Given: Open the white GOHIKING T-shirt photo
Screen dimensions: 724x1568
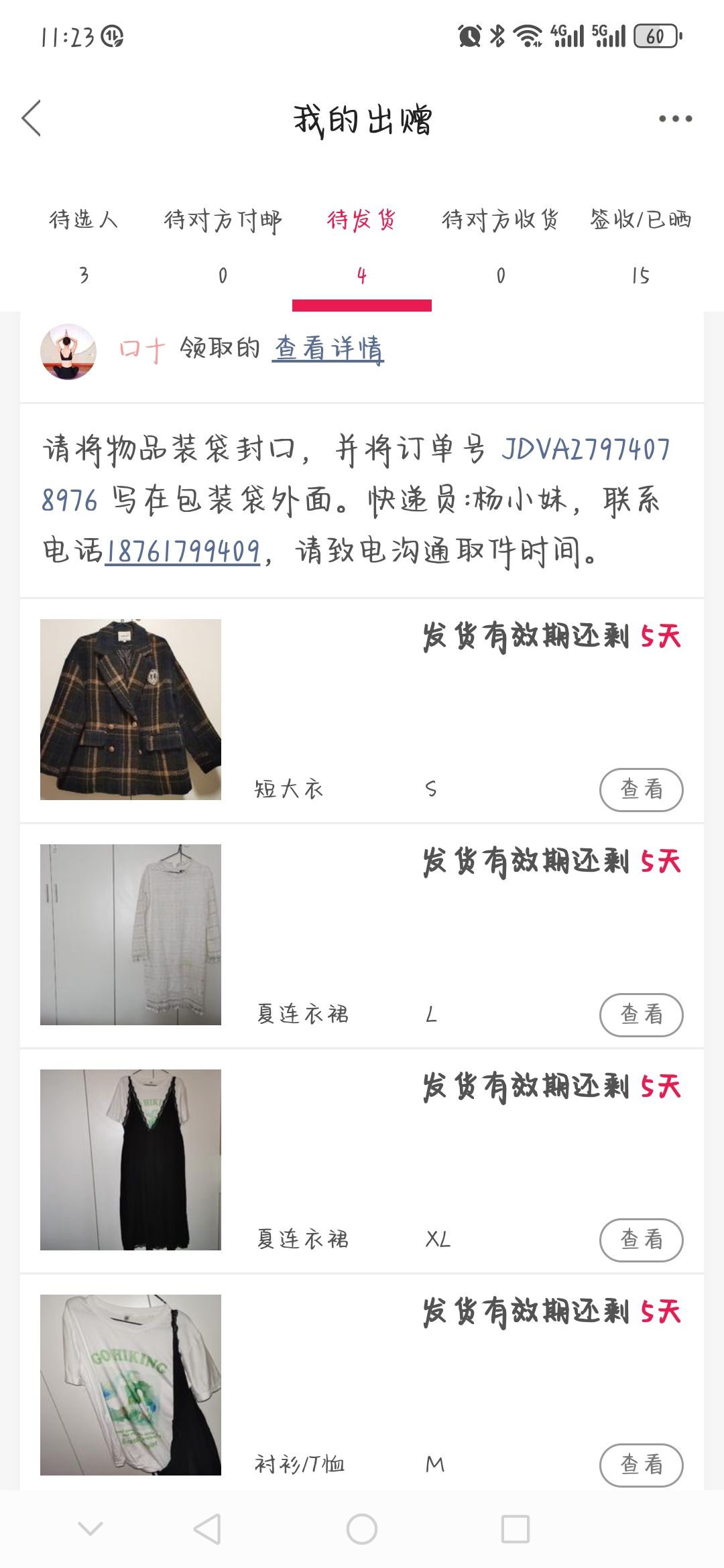Looking at the screenshot, I should click(131, 1385).
